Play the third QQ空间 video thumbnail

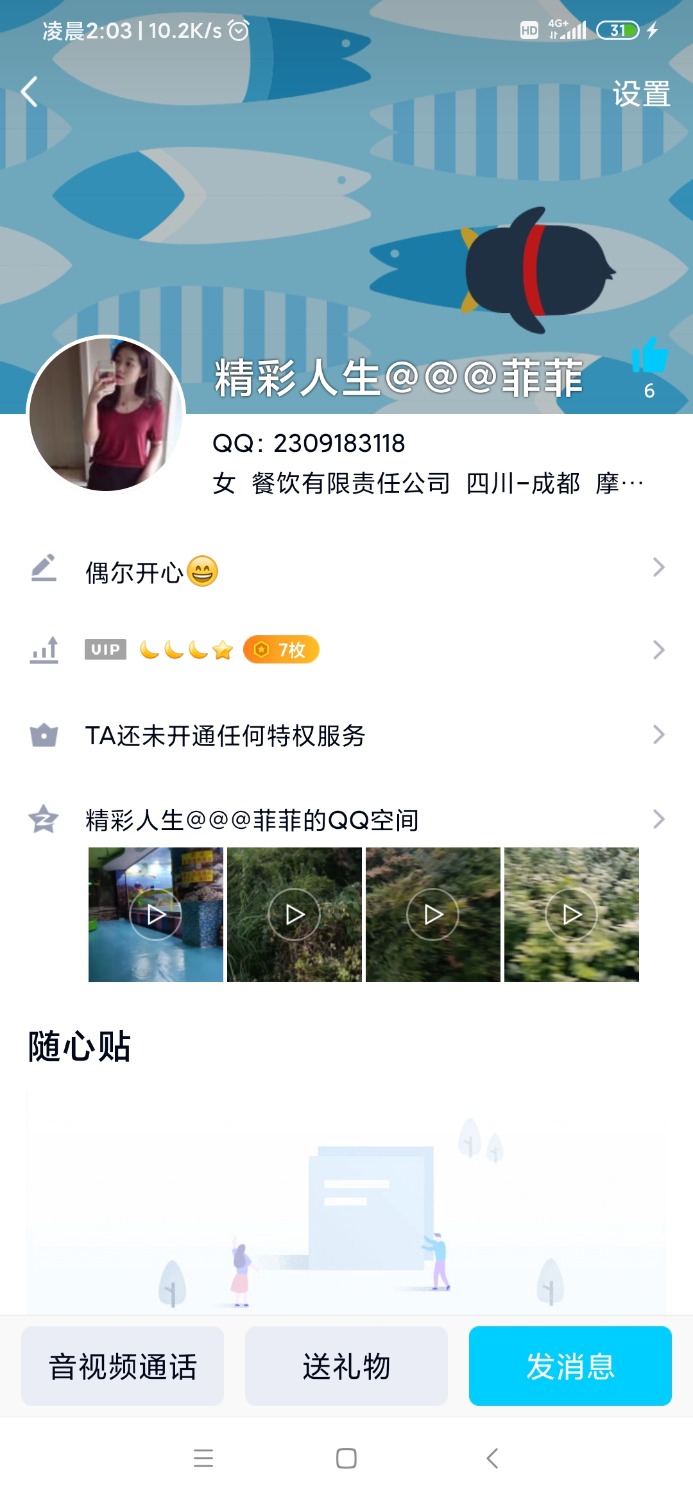pyautogui.click(x=432, y=914)
